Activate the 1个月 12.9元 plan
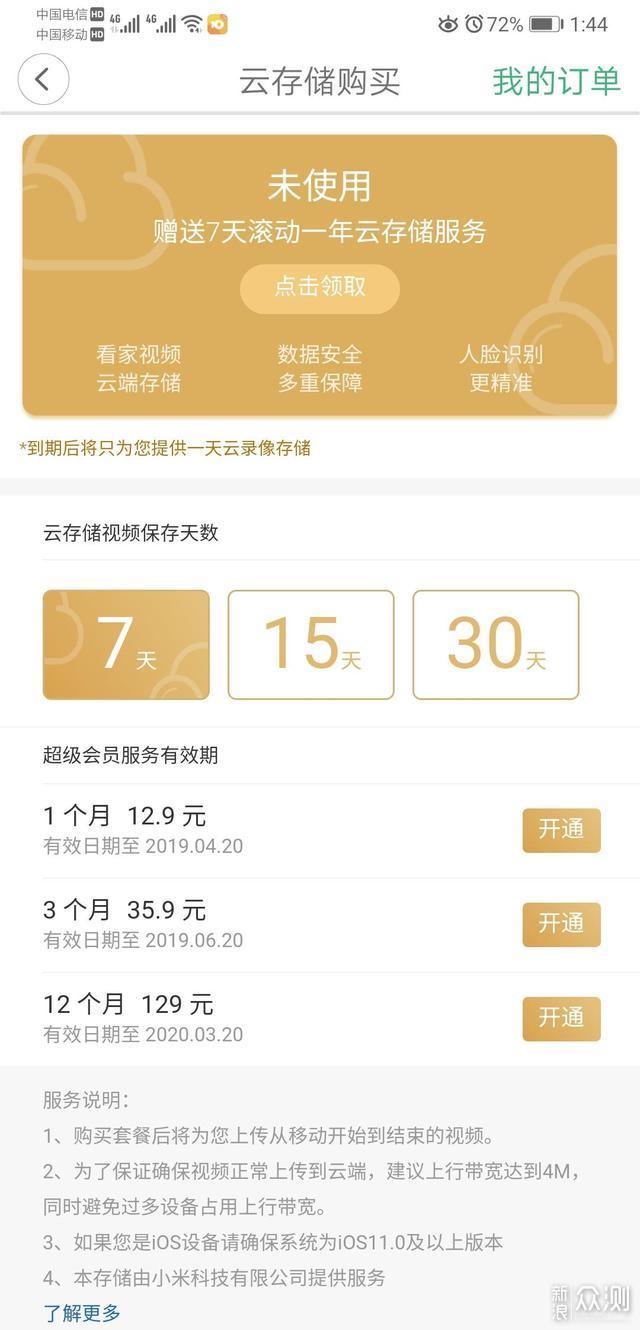The width and height of the screenshot is (640, 1330). pos(561,830)
